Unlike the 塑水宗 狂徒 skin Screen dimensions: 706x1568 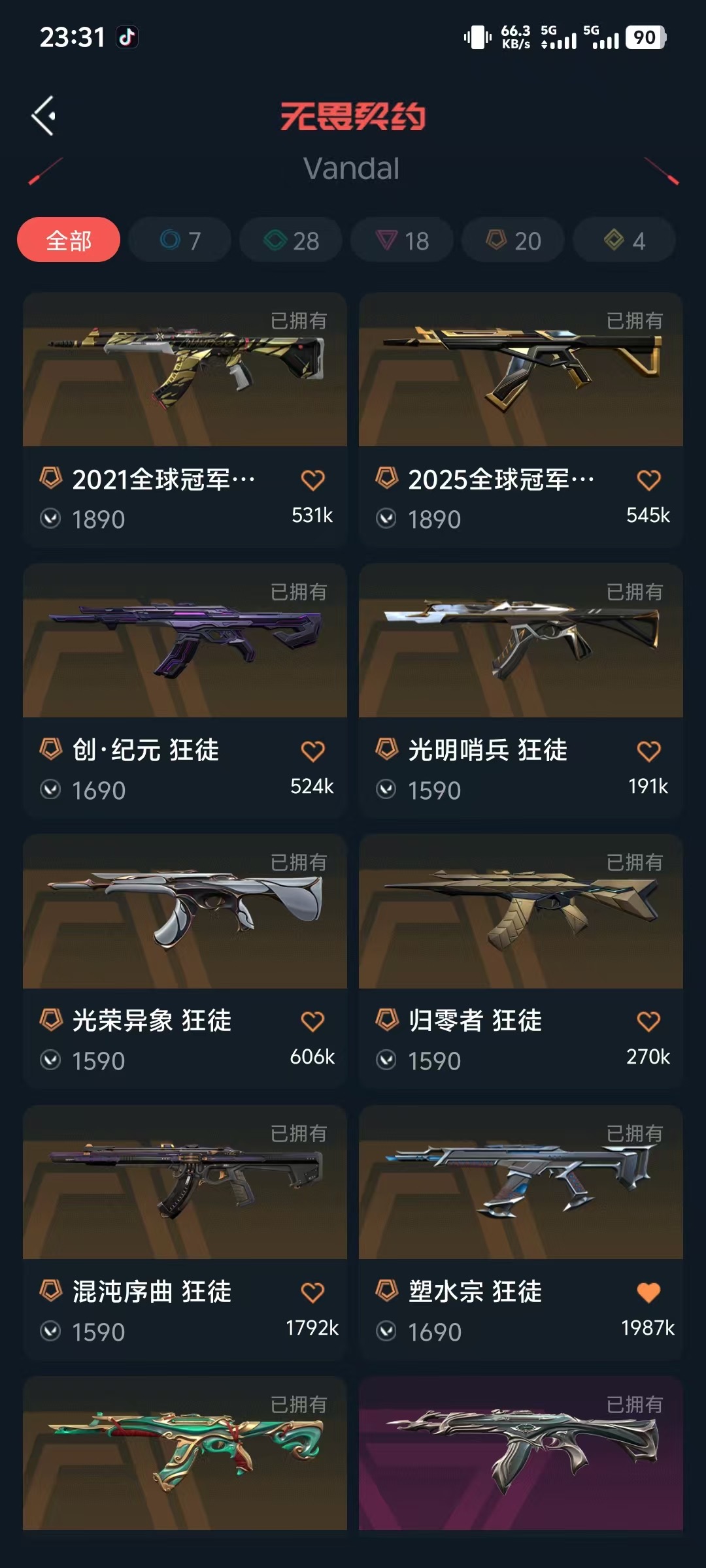click(648, 1292)
